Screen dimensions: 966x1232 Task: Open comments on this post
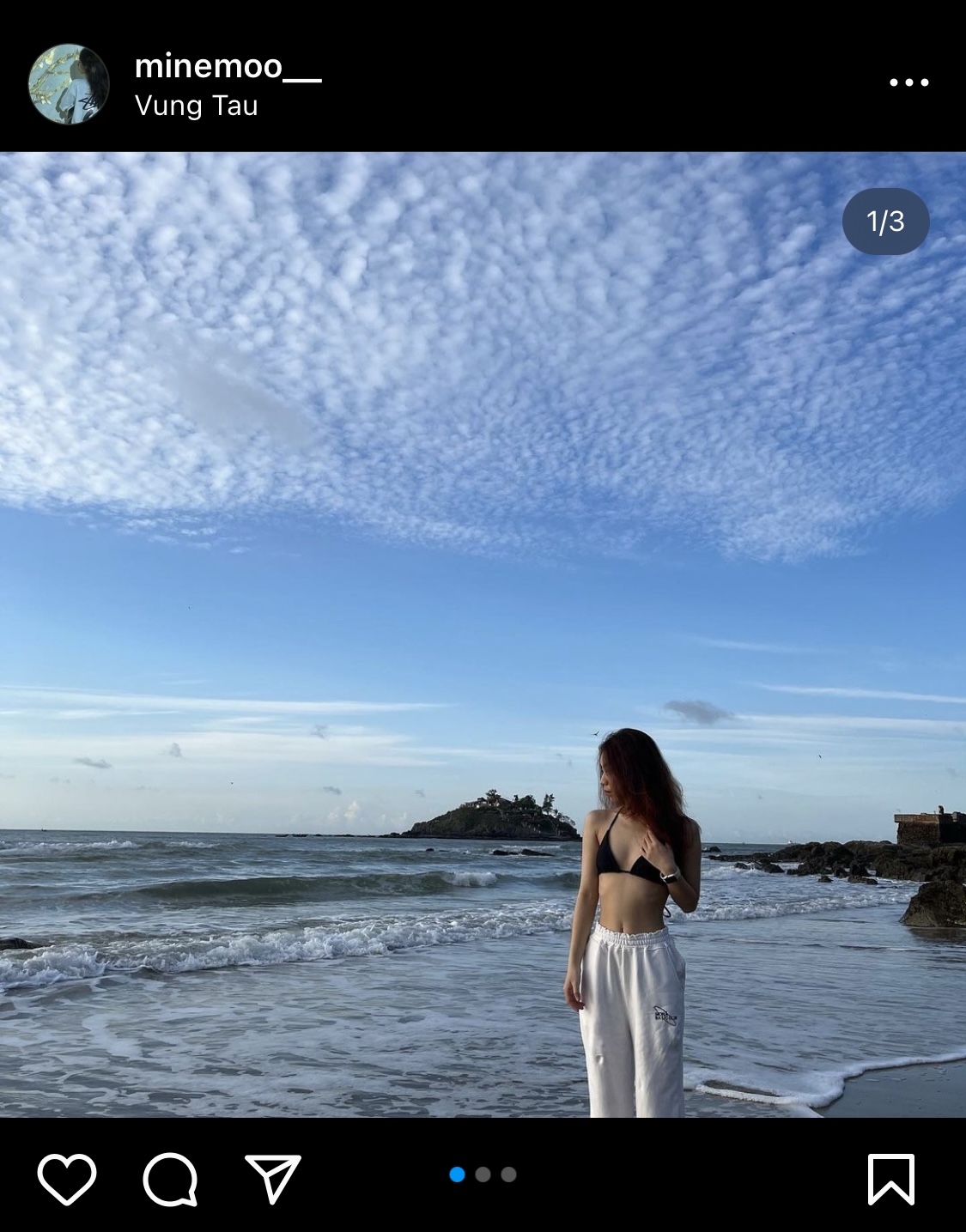(x=170, y=1179)
